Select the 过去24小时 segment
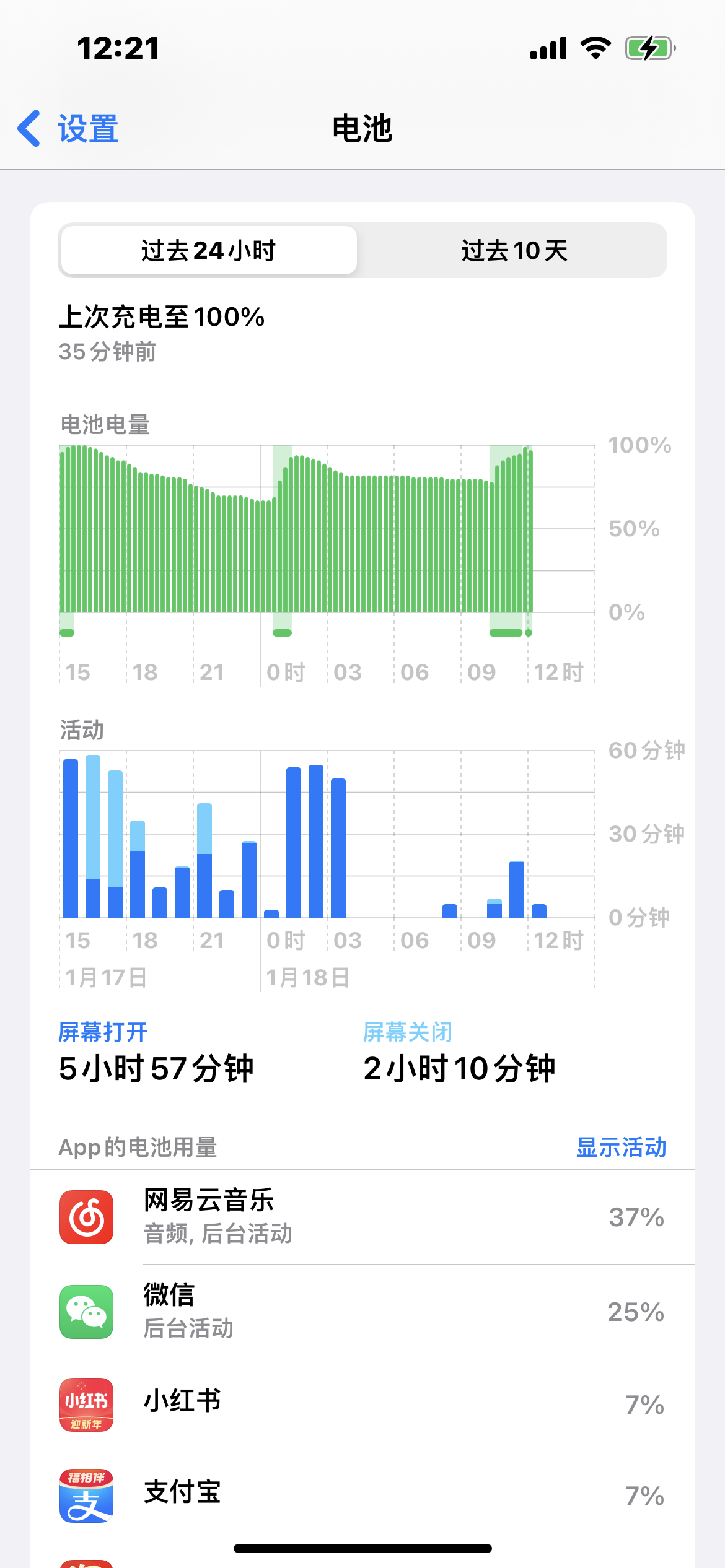Screen dimensions: 725x1568 [x=208, y=251]
